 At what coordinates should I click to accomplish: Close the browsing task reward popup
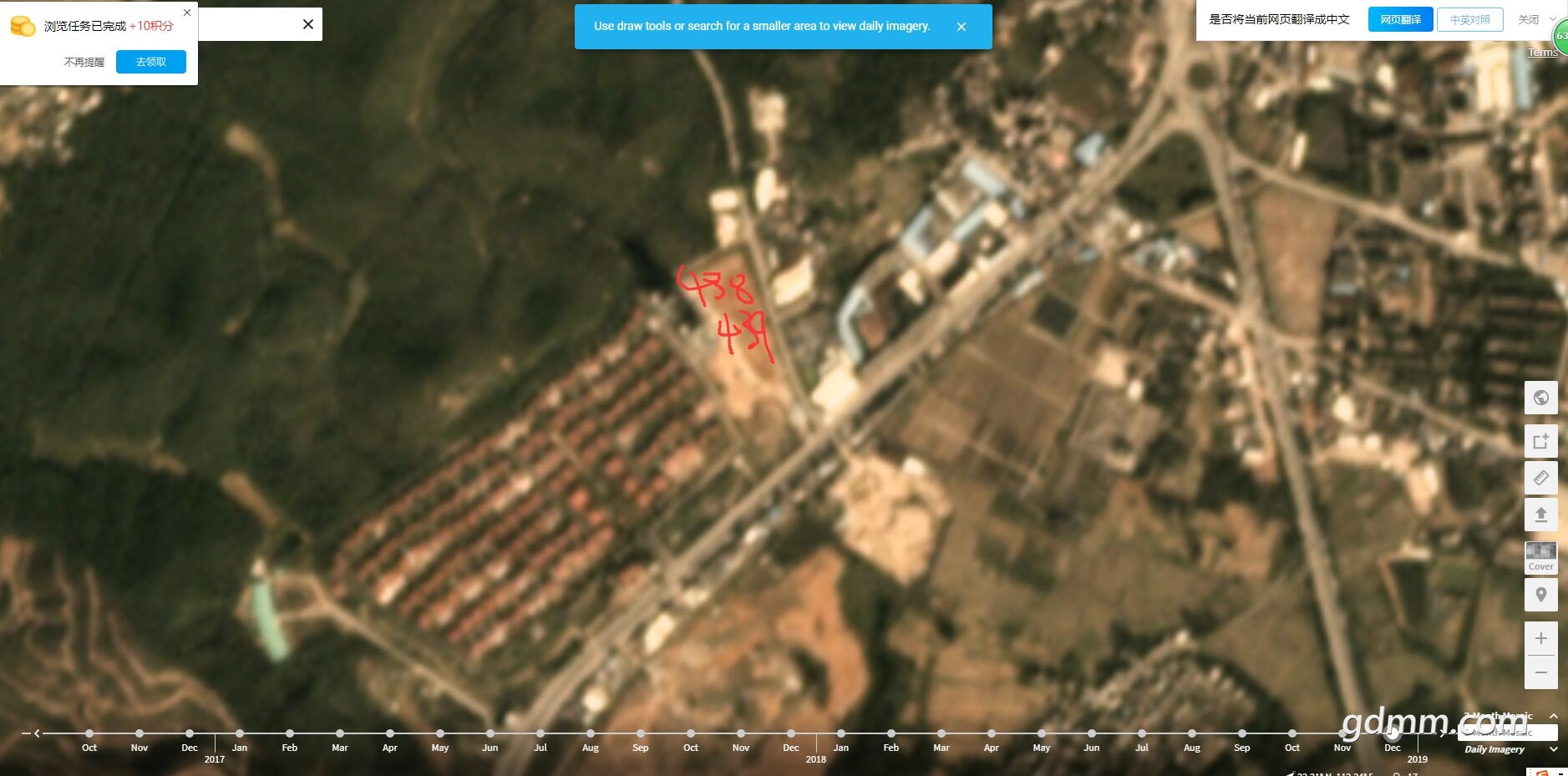tap(187, 13)
